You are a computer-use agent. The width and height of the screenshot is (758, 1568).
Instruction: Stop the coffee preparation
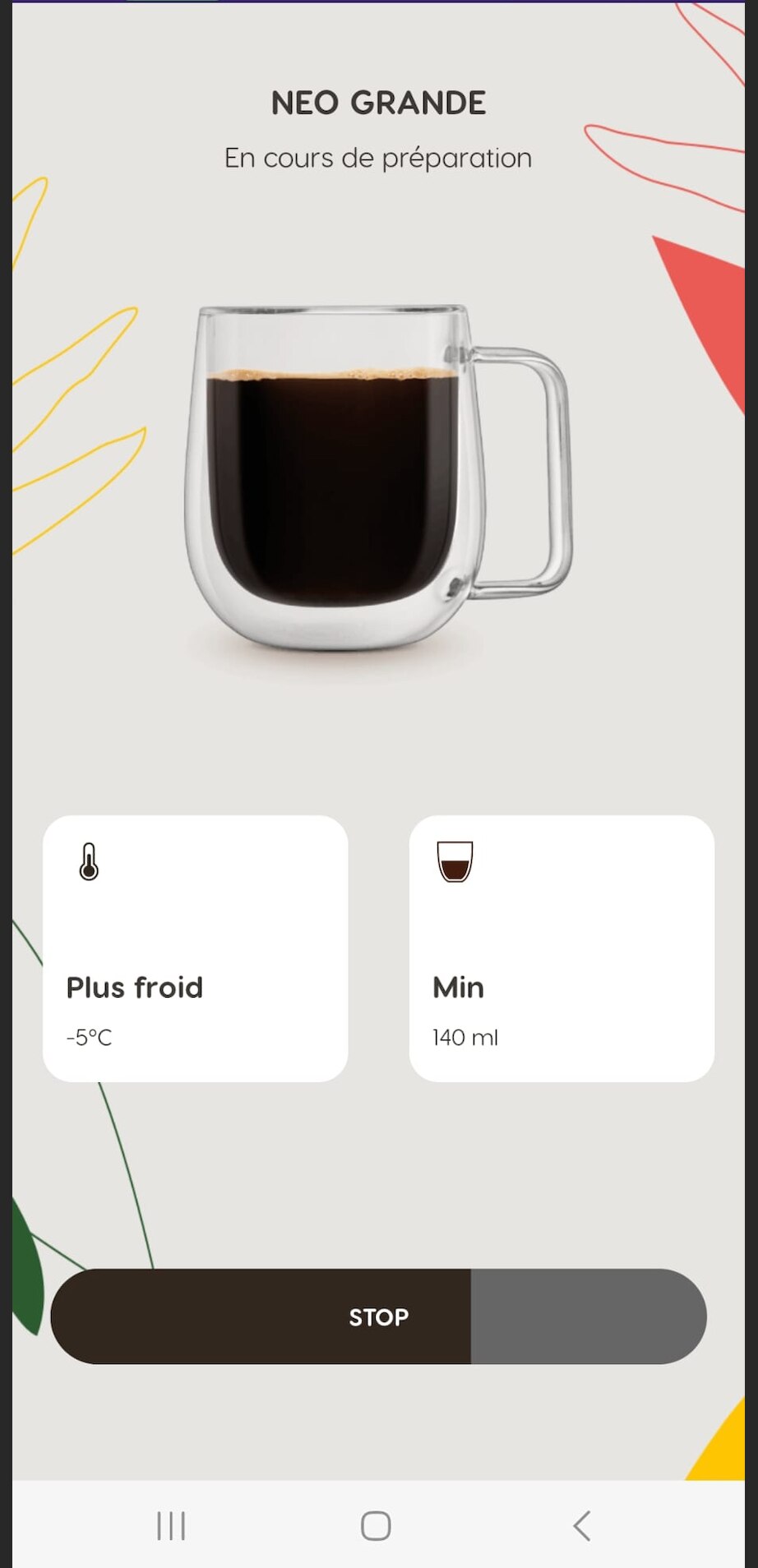(x=378, y=1317)
